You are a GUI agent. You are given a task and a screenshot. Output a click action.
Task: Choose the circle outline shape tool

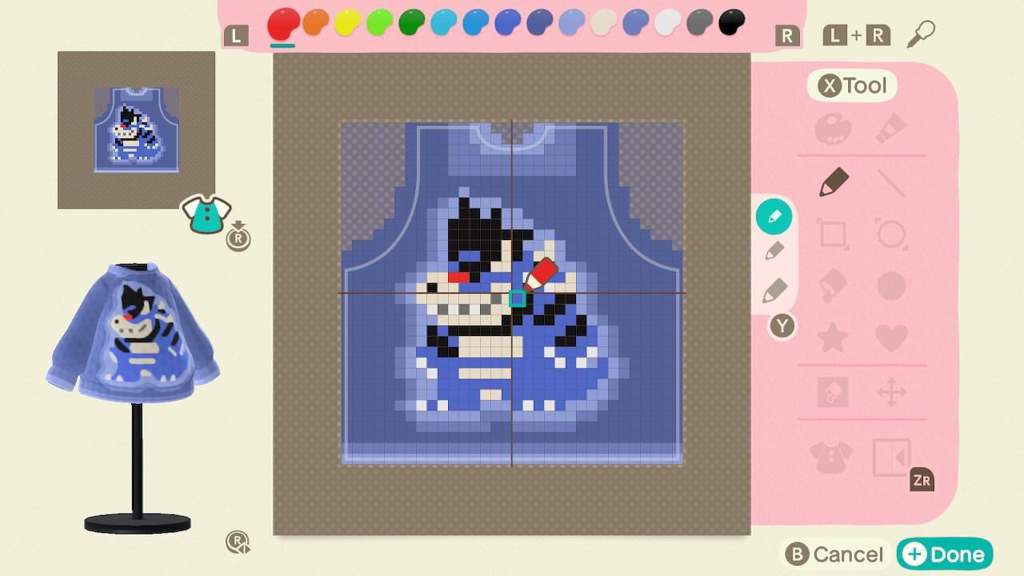(x=891, y=235)
